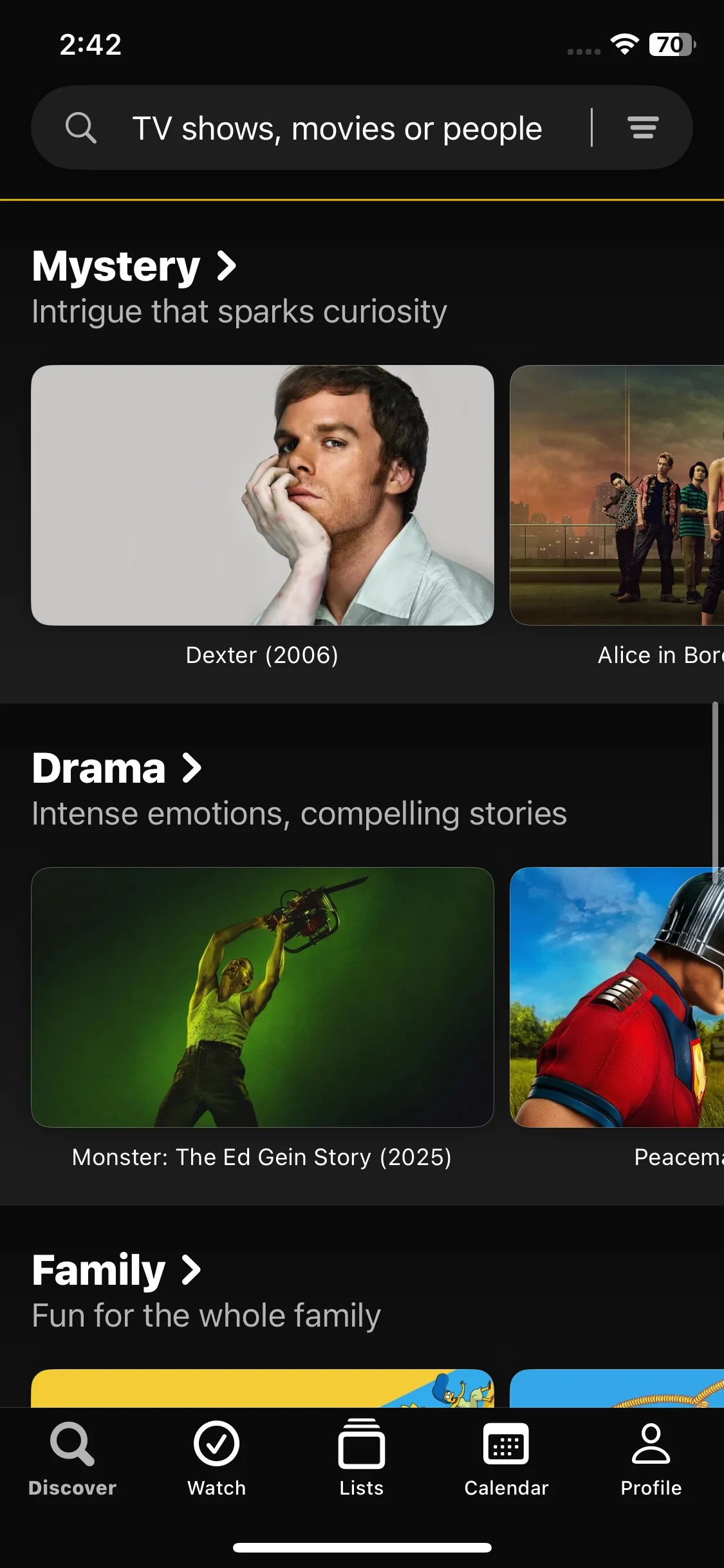This screenshot has height=1568, width=724.
Task: Switch to the Lists tab
Action: pyautogui.click(x=361, y=1458)
